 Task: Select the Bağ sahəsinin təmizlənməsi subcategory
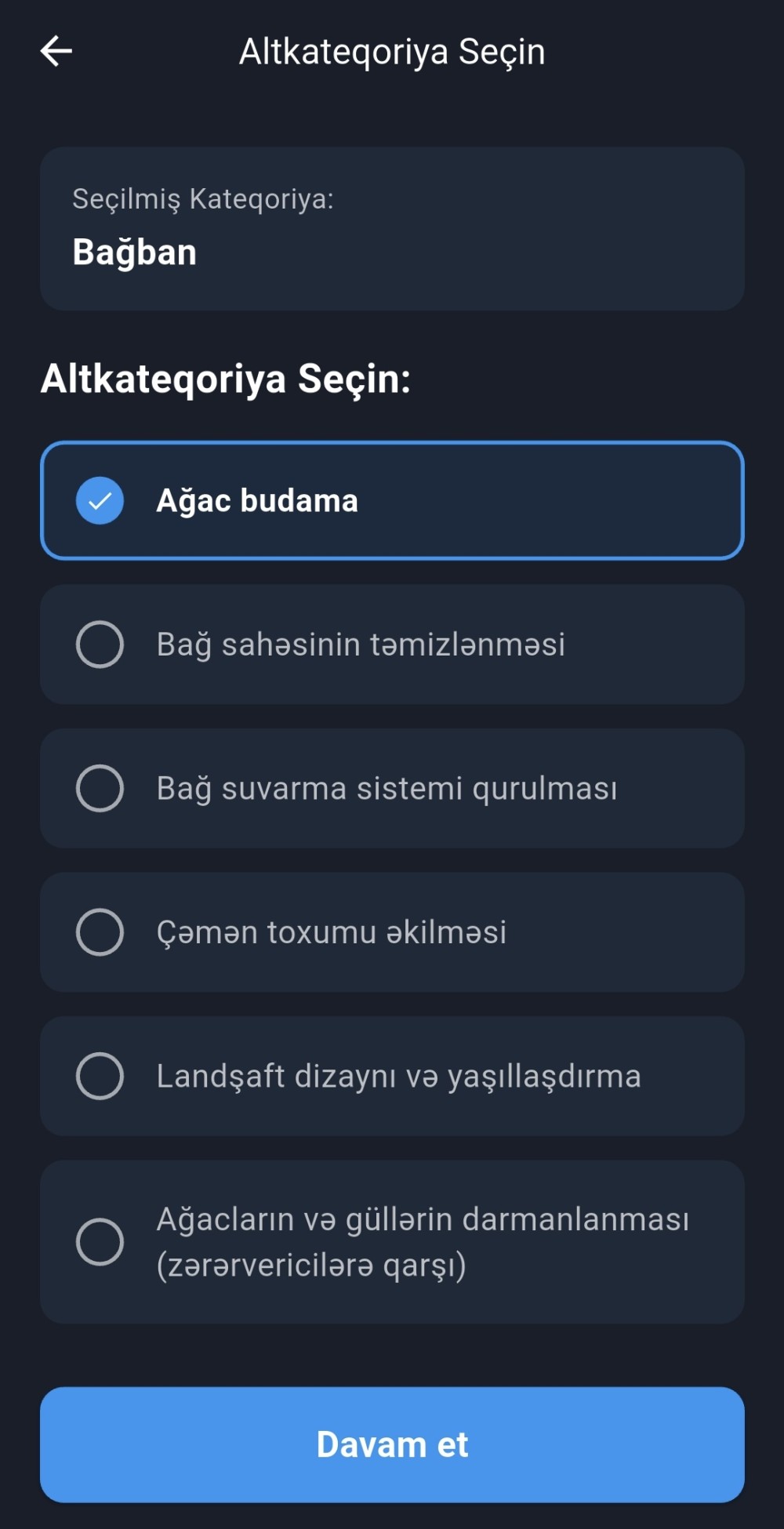(392, 644)
